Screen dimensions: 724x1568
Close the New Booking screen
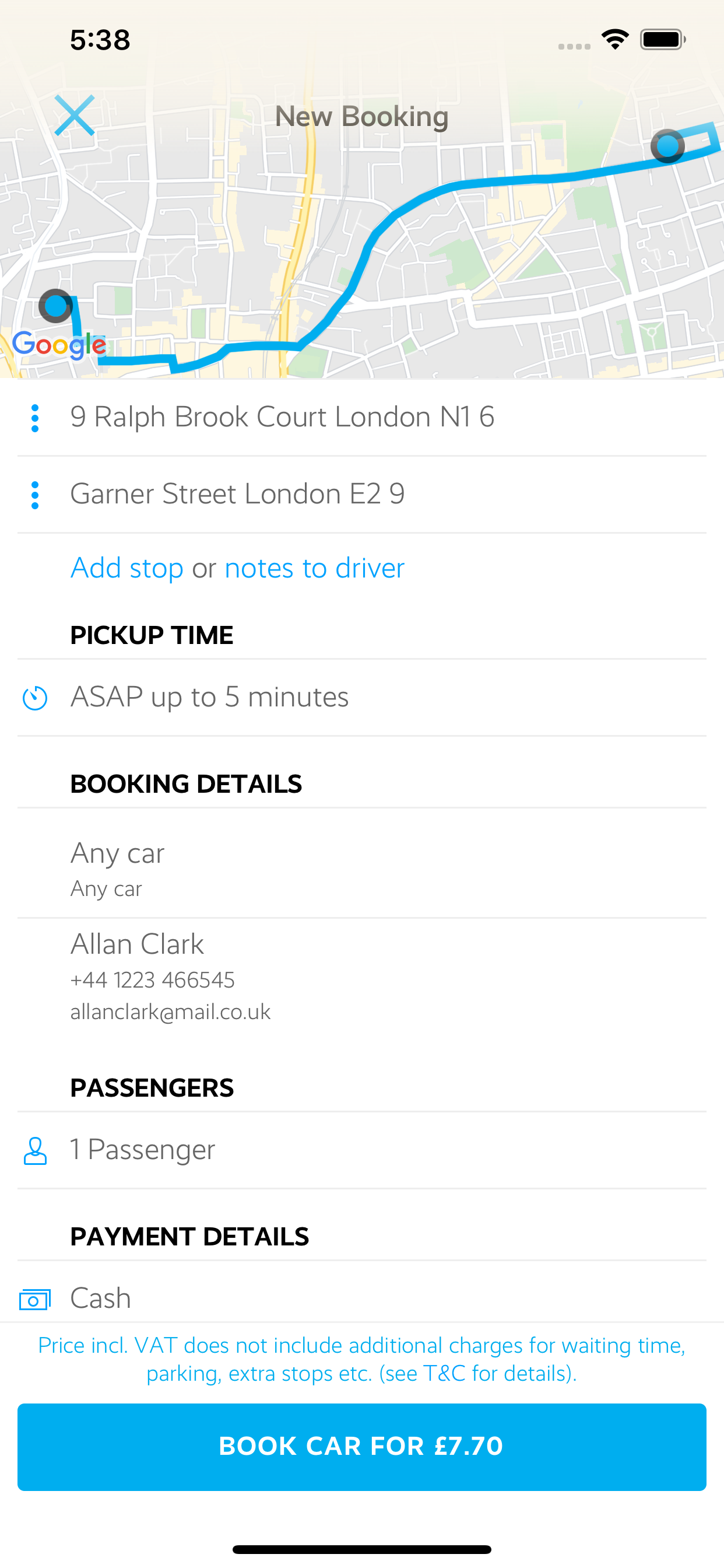(74, 115)
